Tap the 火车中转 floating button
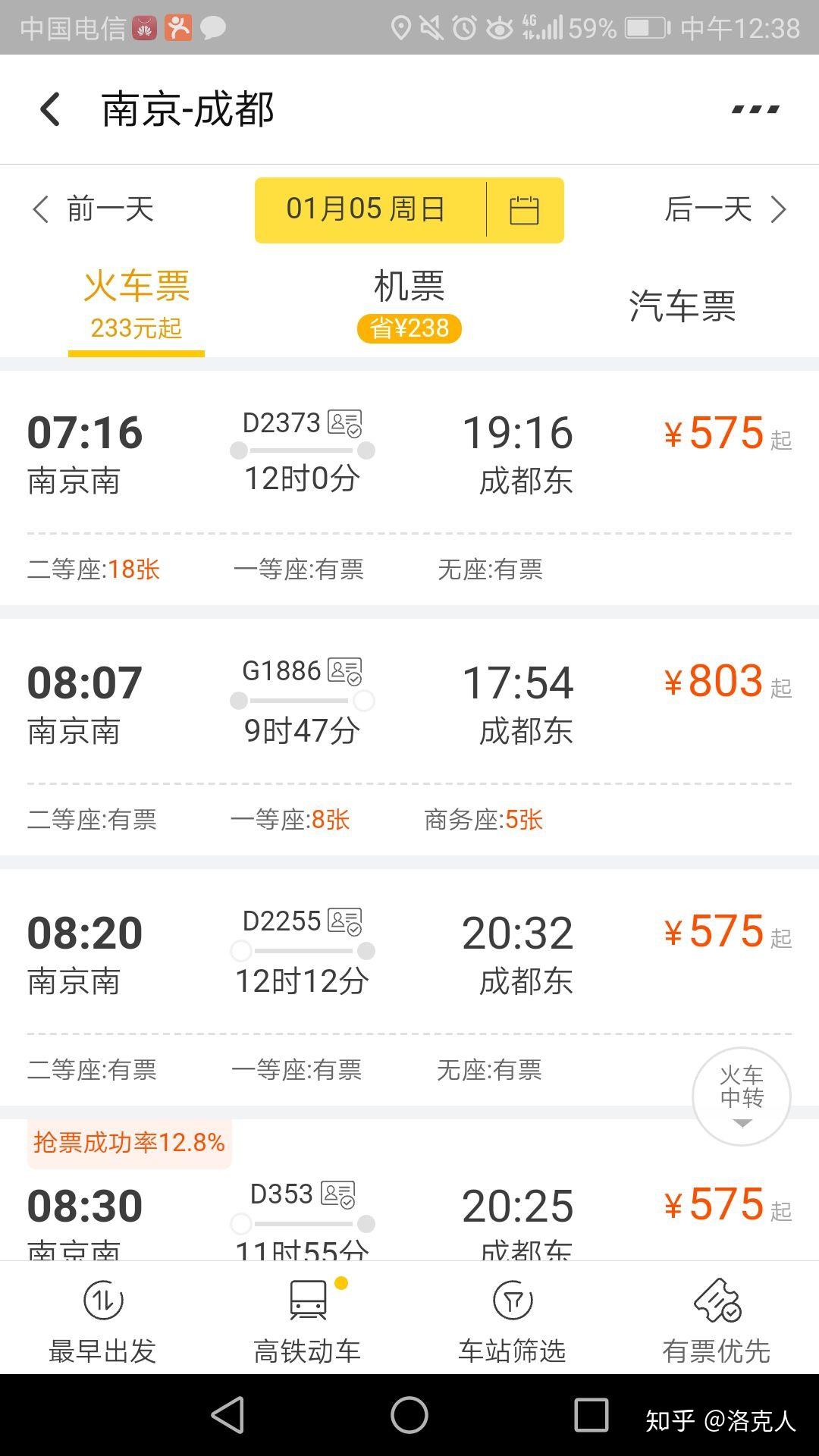819x1456 pixels. pyautogui.click(x=742, y=1097)
